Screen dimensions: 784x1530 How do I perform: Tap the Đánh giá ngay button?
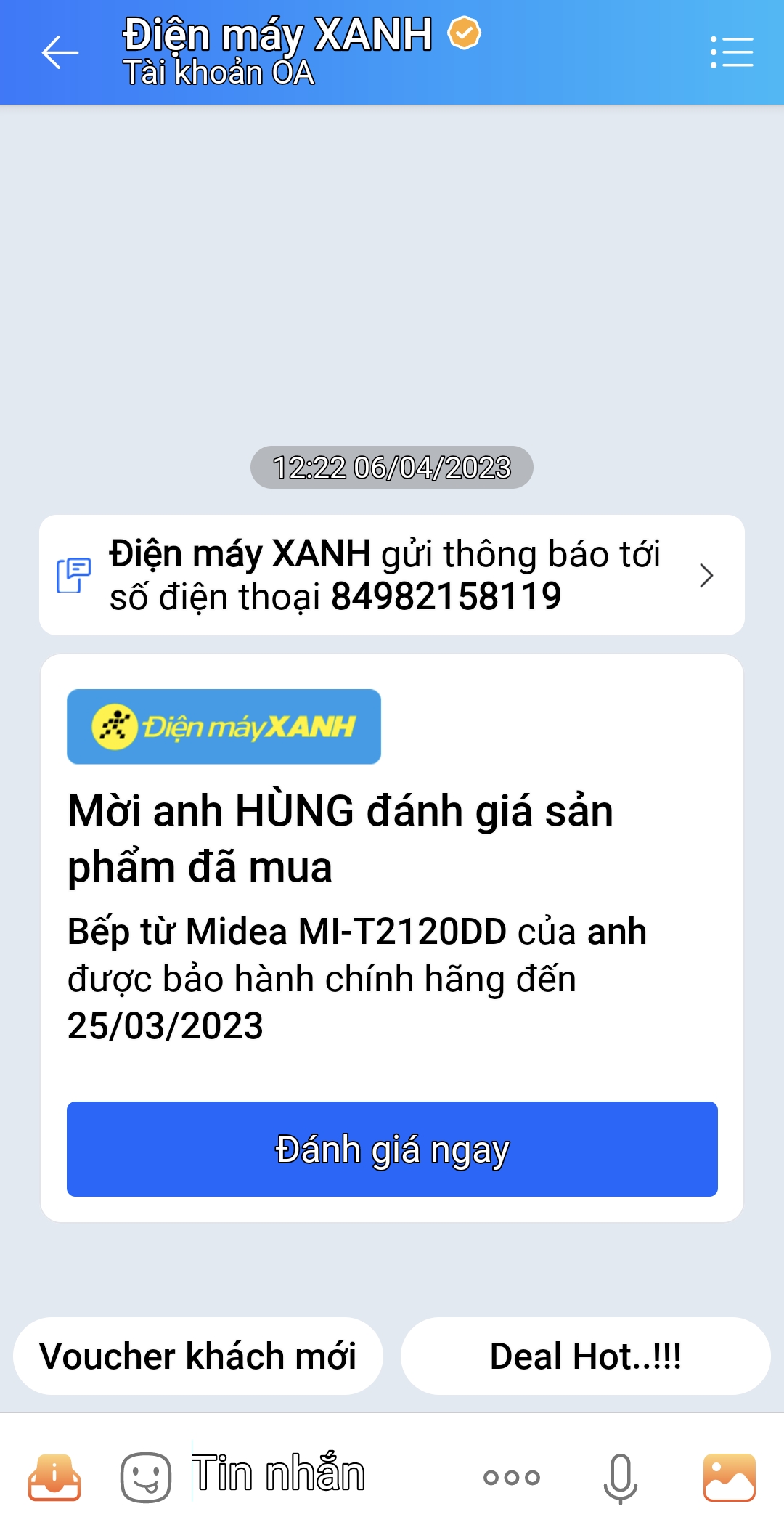click(392, 1149)
